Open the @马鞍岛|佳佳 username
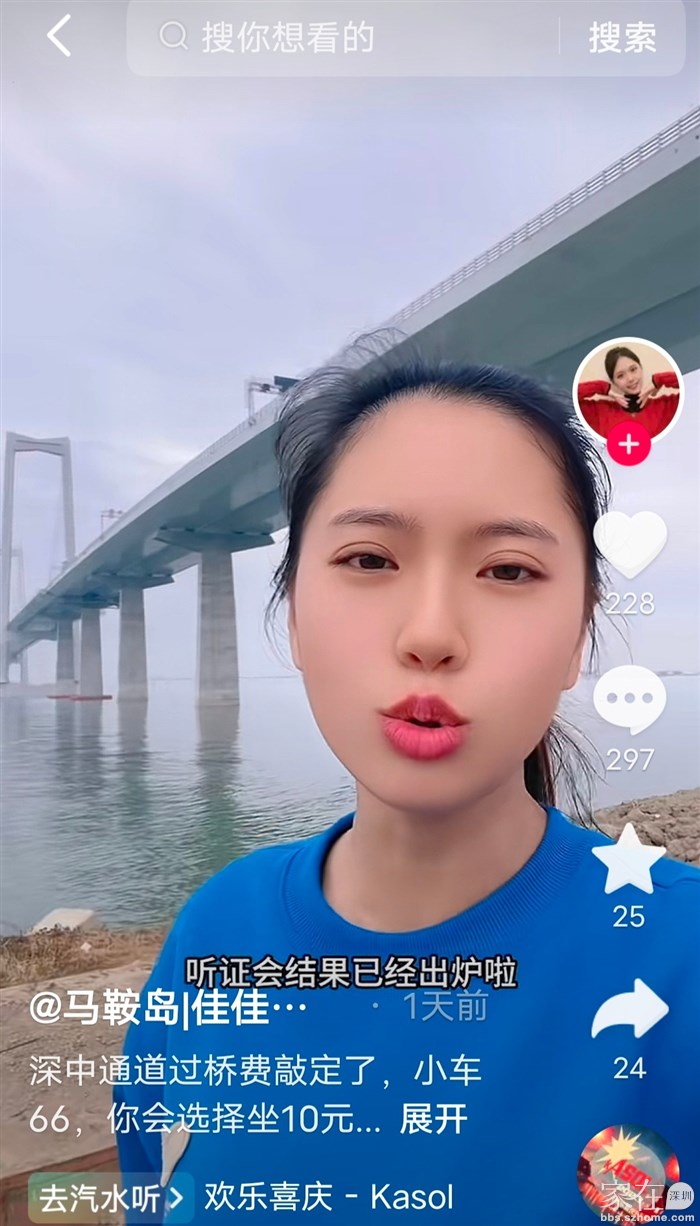Viewport: 700px width, 1226px height. point(168,1007)
